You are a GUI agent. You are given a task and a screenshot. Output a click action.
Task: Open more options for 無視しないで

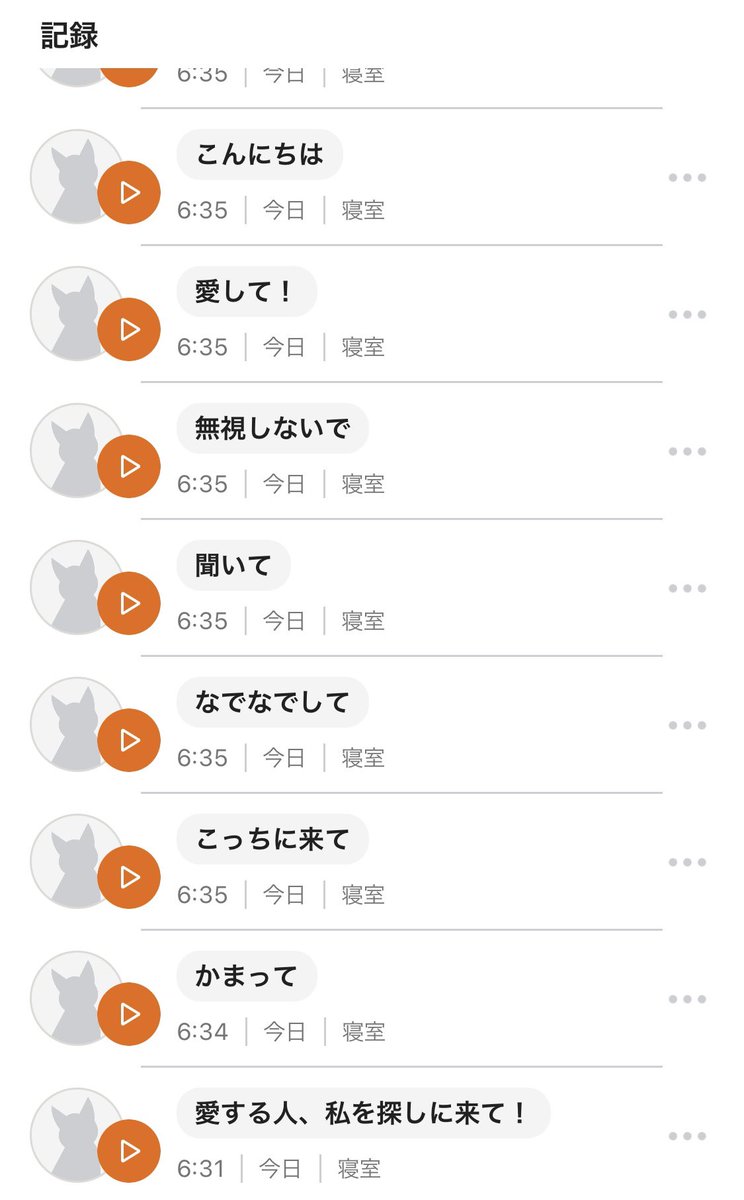pos(687,452)
